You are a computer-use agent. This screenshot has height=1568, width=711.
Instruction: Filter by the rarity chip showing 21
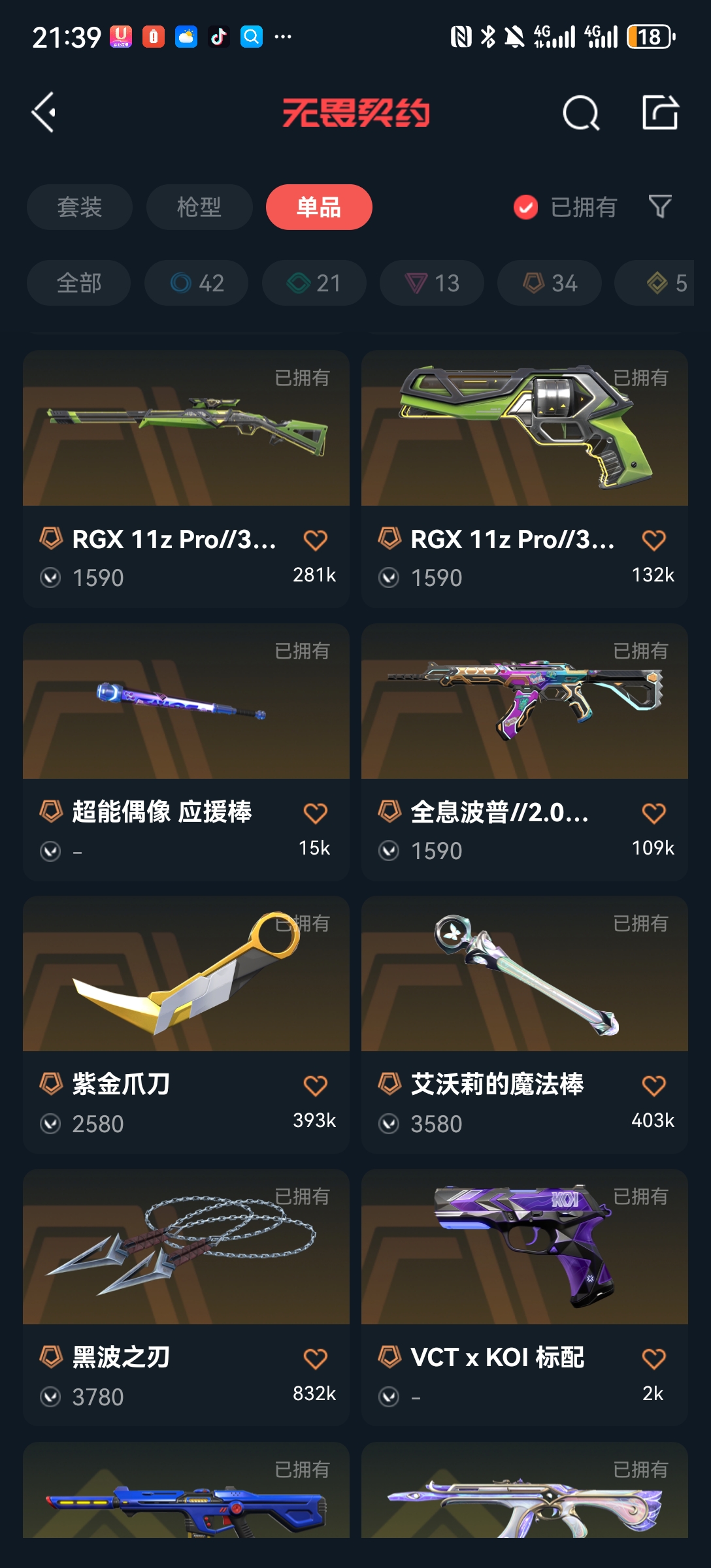click(x=314, y=283)
